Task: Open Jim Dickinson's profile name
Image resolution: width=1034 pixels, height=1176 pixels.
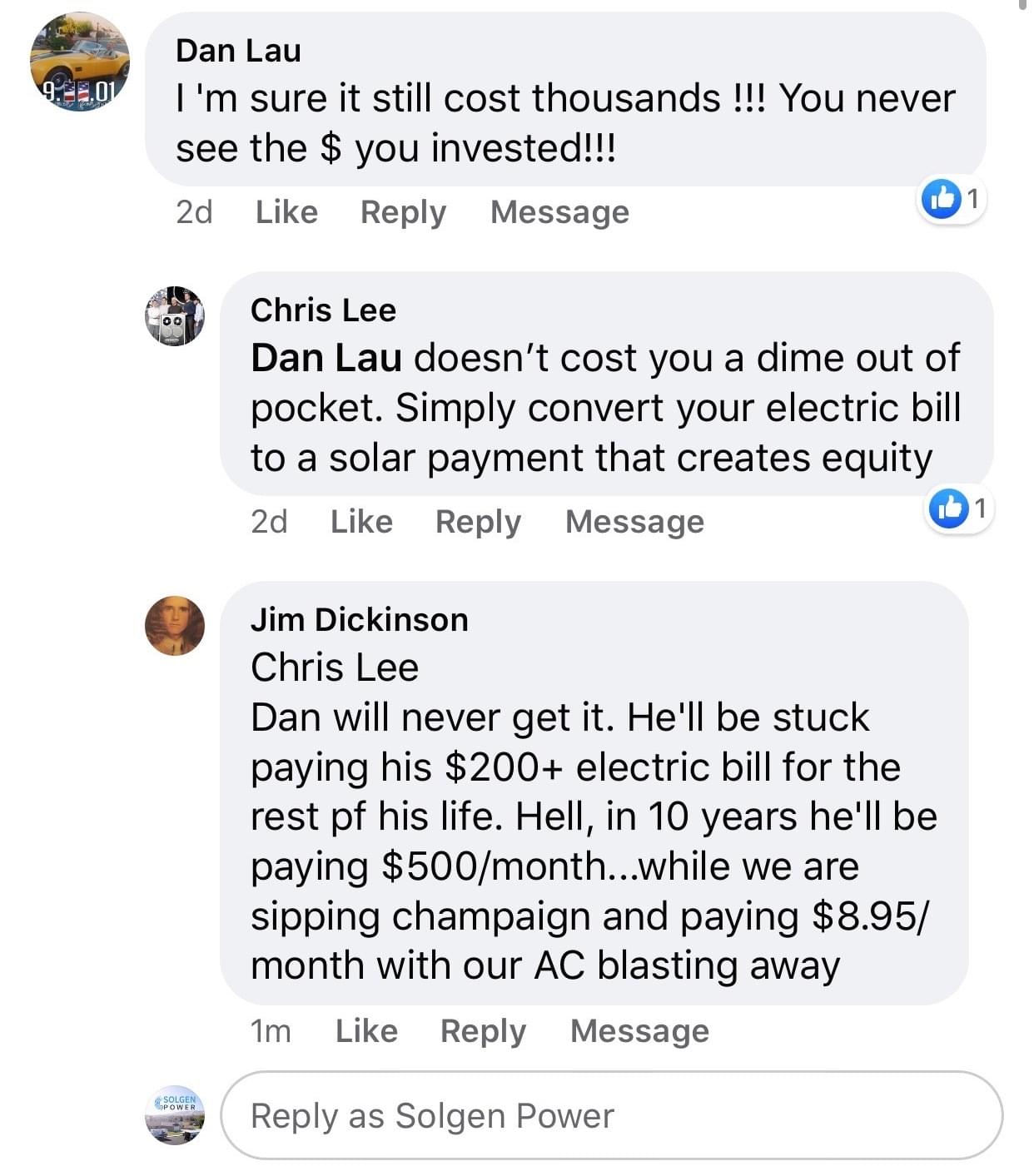Action: click(x=359, y=620)
